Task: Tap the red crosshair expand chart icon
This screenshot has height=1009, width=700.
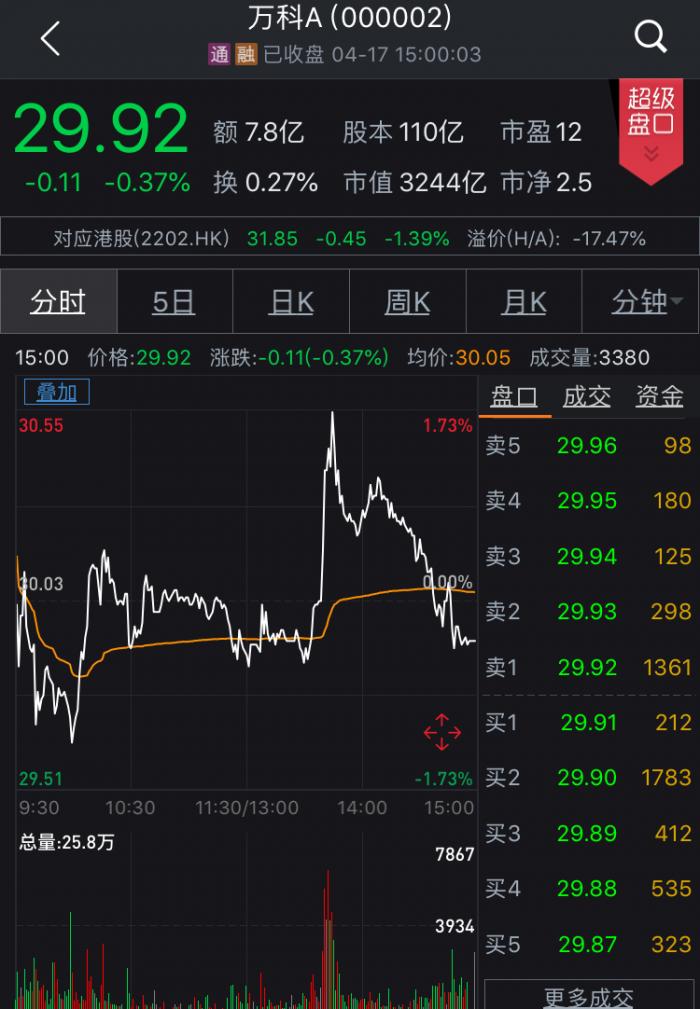Action: click(x=442, y=733)
